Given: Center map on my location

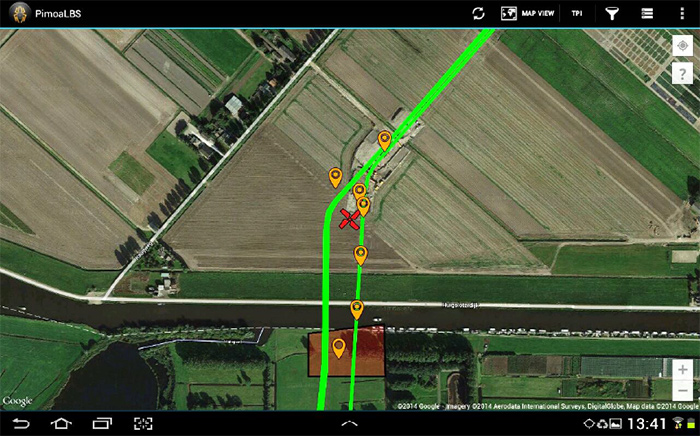Looking at the screenshot, I should (x=682, y=46).
